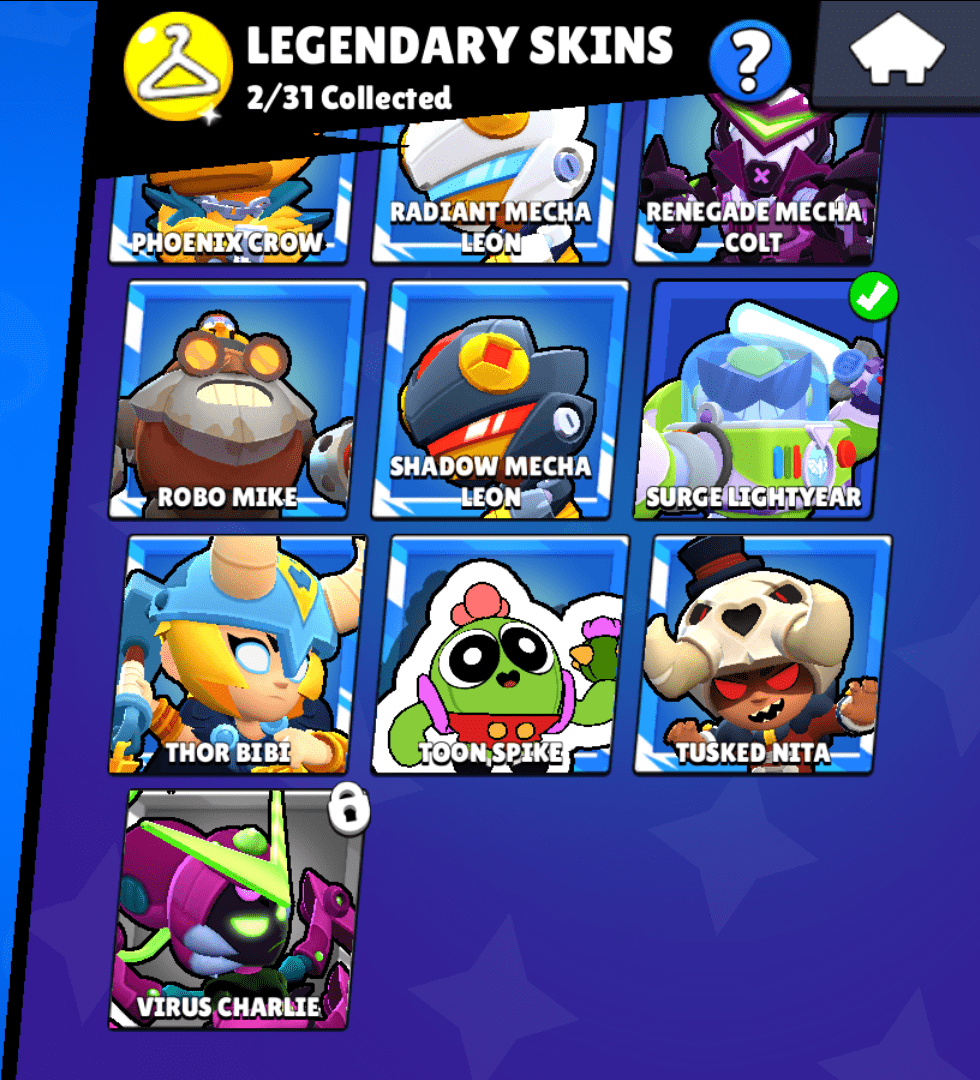
Task: View the Tusked Nita skin
Action: click(x=761, y=655)
